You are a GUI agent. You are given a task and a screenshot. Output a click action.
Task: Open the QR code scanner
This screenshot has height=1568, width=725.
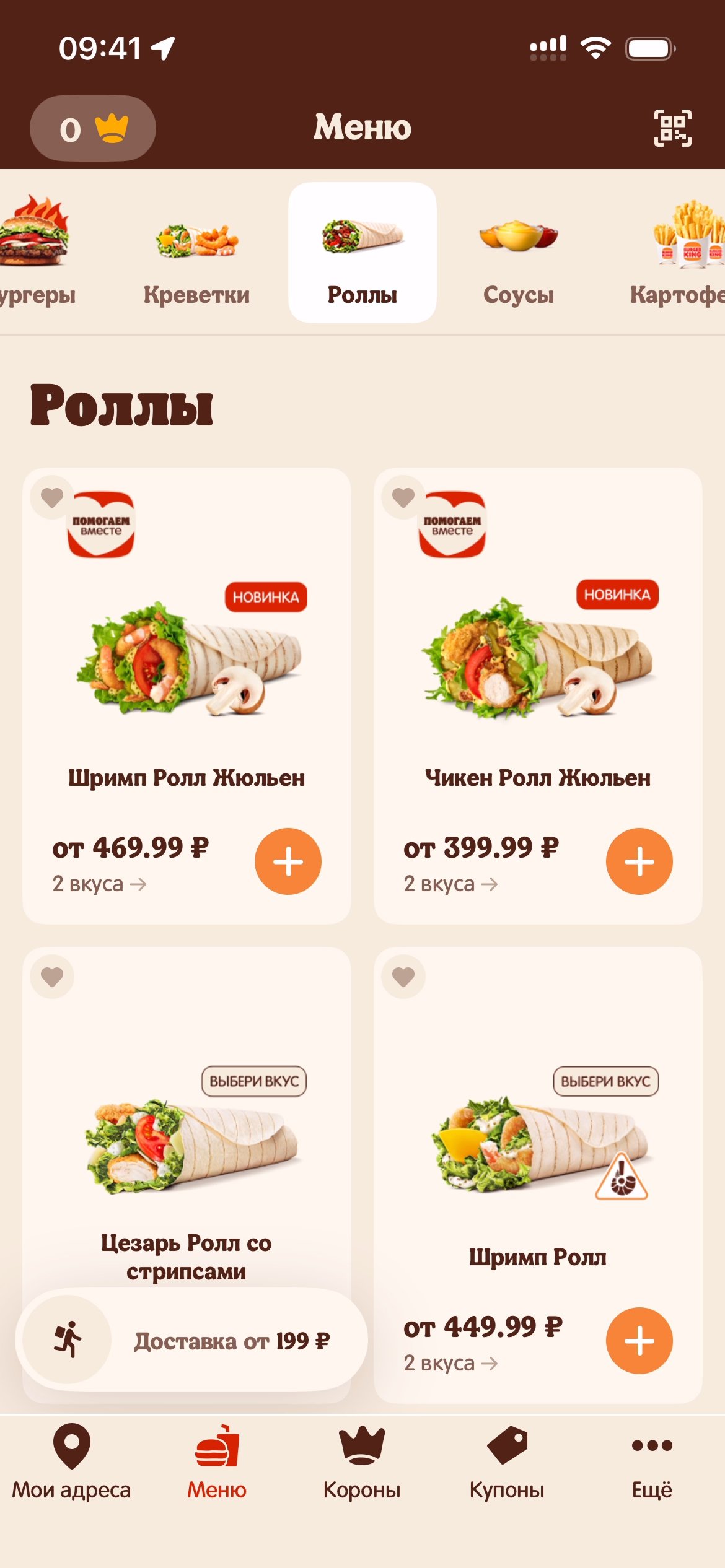coord(672,128)
